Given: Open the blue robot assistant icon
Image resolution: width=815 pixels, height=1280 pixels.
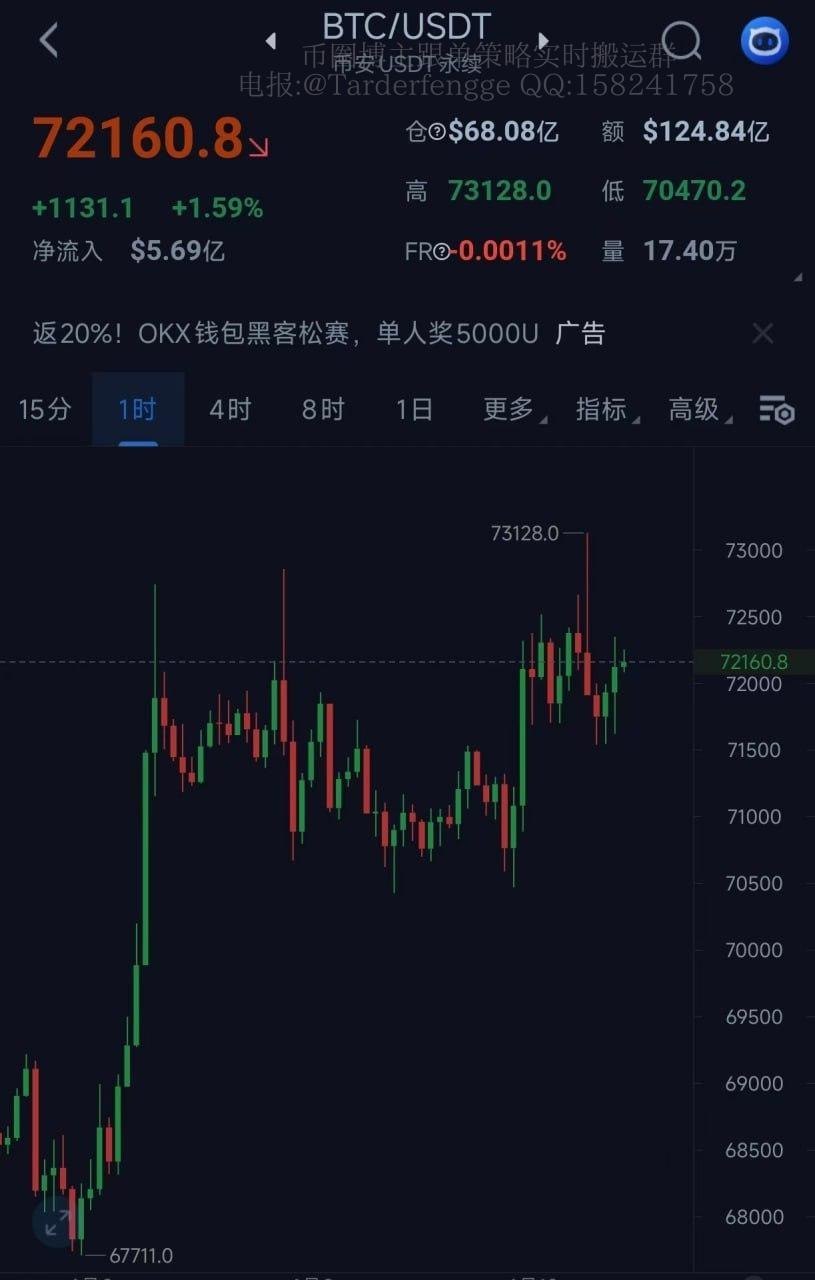Looking at the screenshot, I should pyautogui.click(x=764, y=41).
